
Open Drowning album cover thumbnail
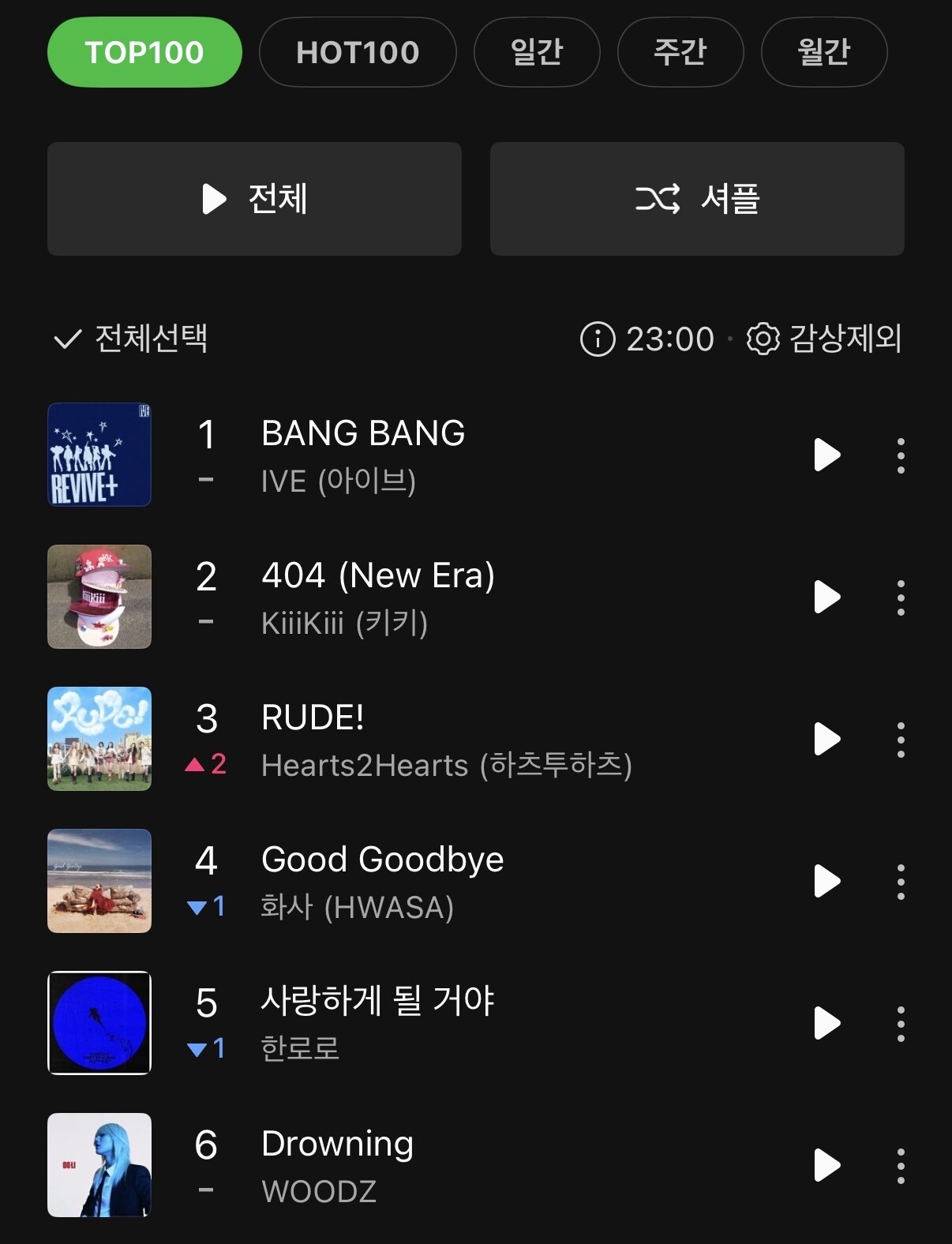(x=99, y=1165)
